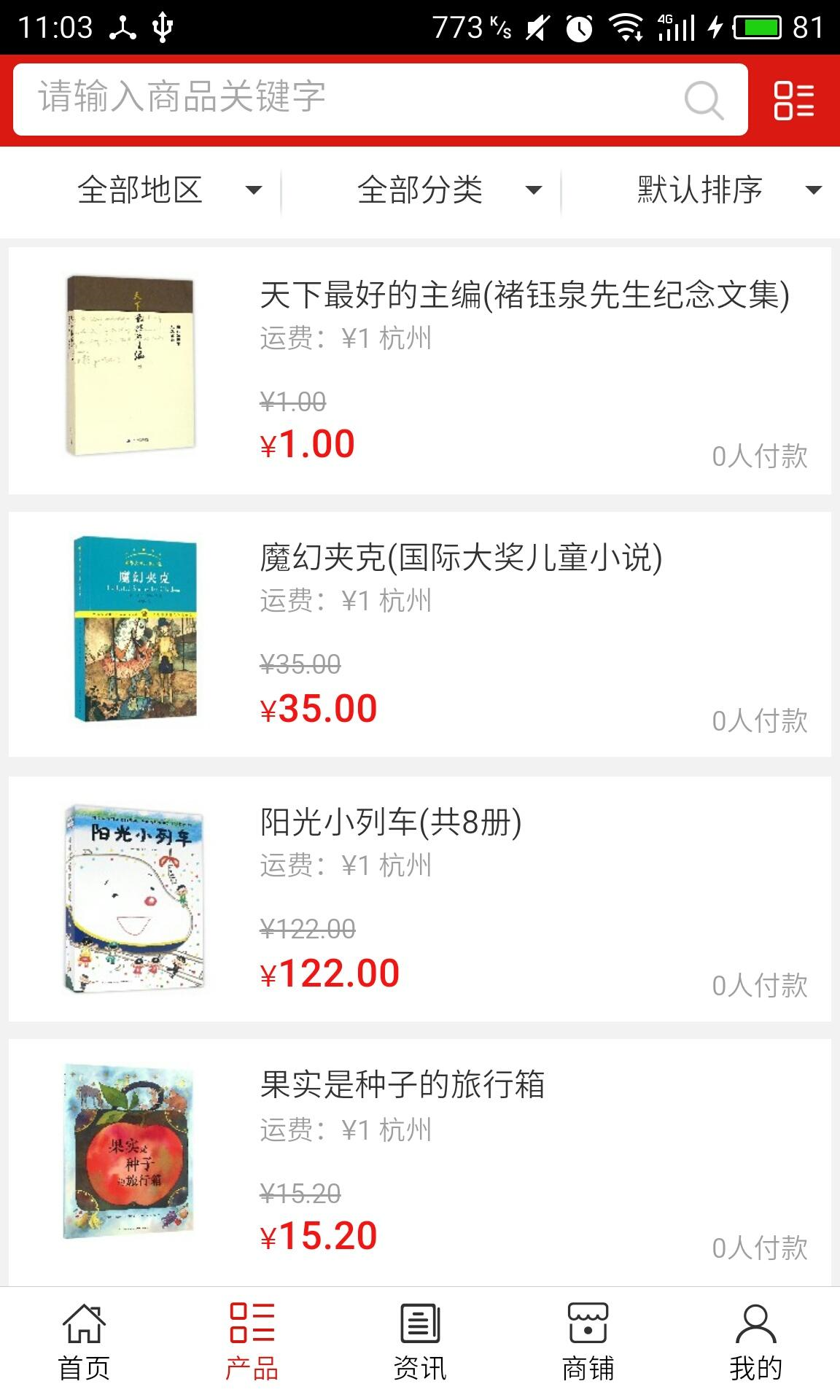Open the list menu icon in header
The width and height of the screenshot is (840, 1400).
click(793, 100)
